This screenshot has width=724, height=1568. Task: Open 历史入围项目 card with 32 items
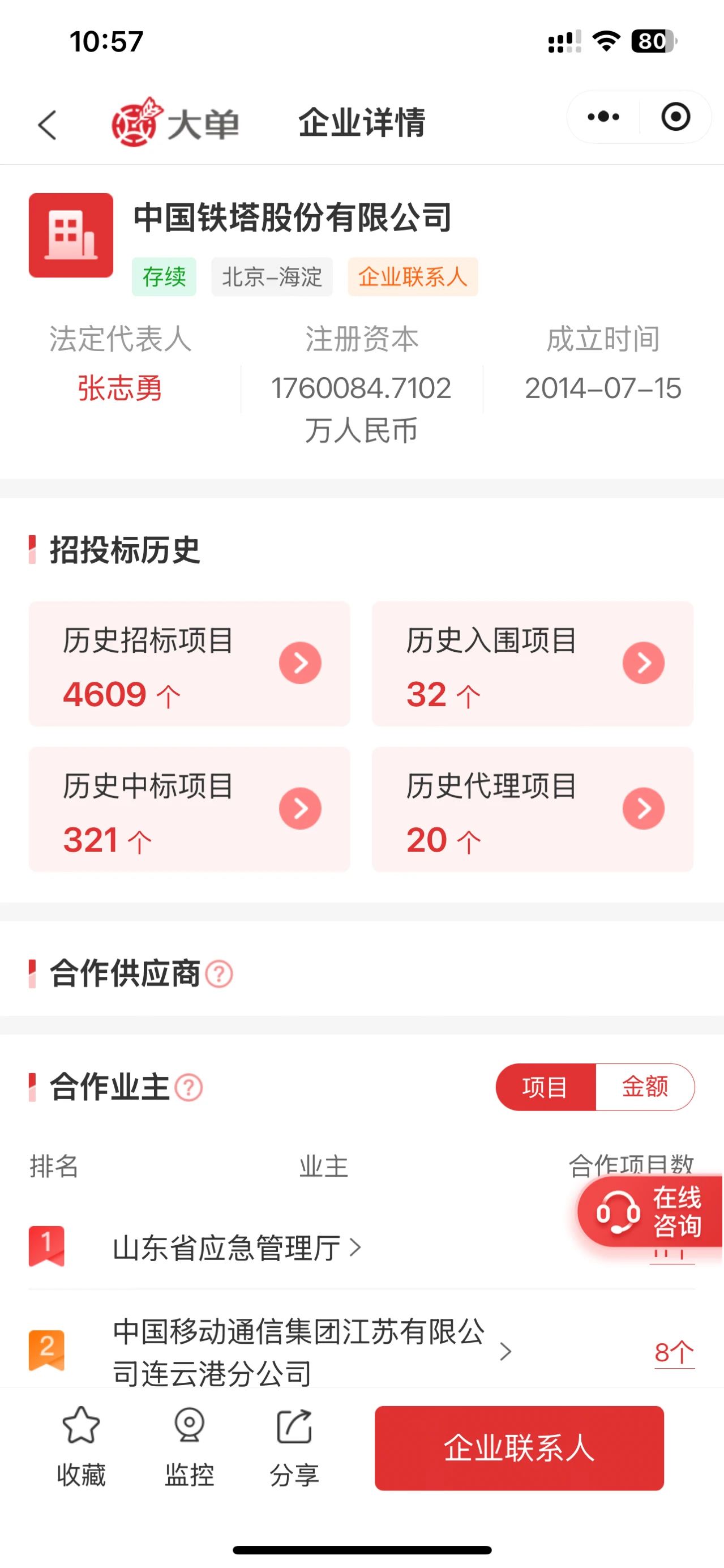click(532, 664)
